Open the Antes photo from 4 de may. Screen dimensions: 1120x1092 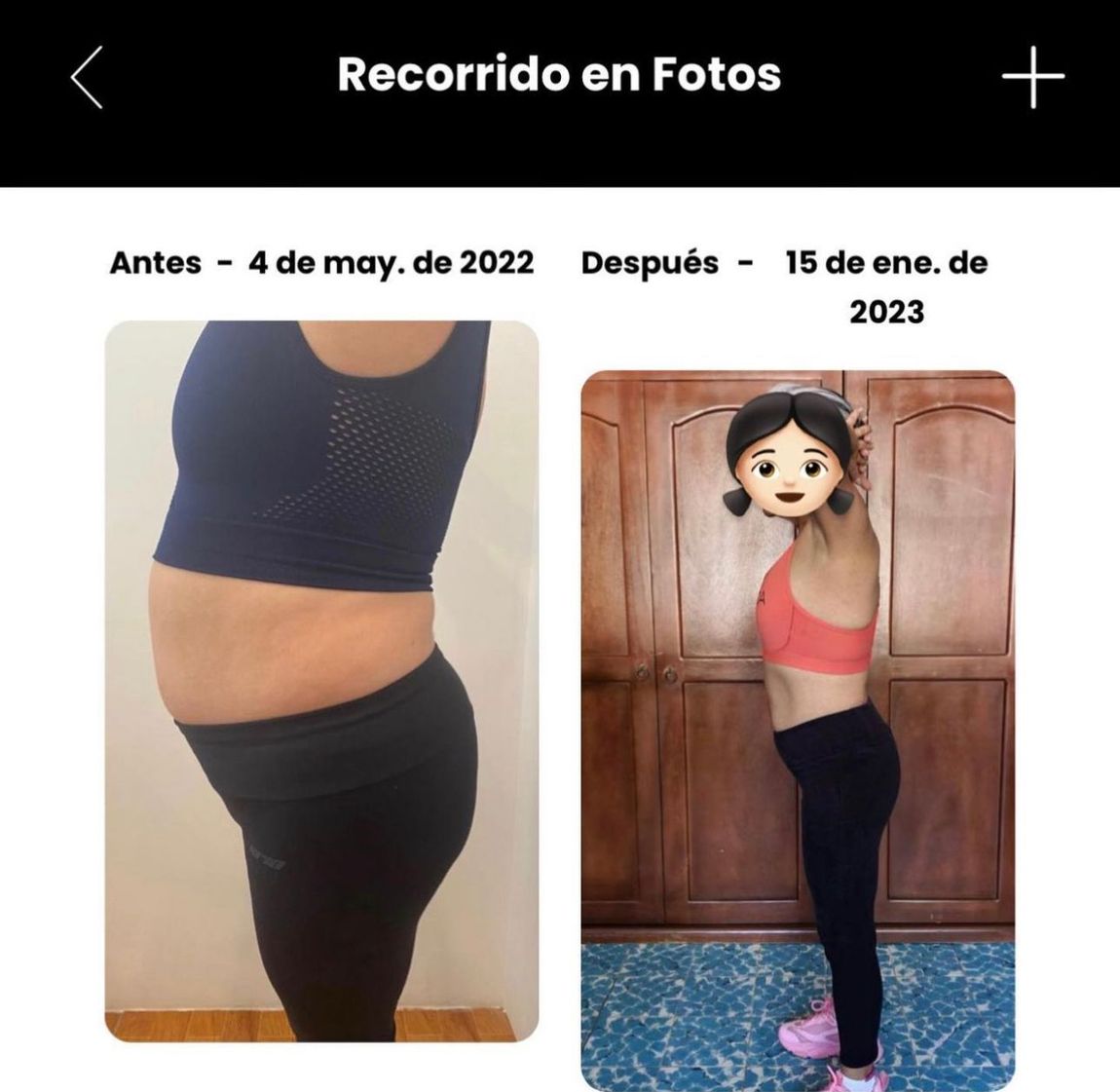coord(321,682)
